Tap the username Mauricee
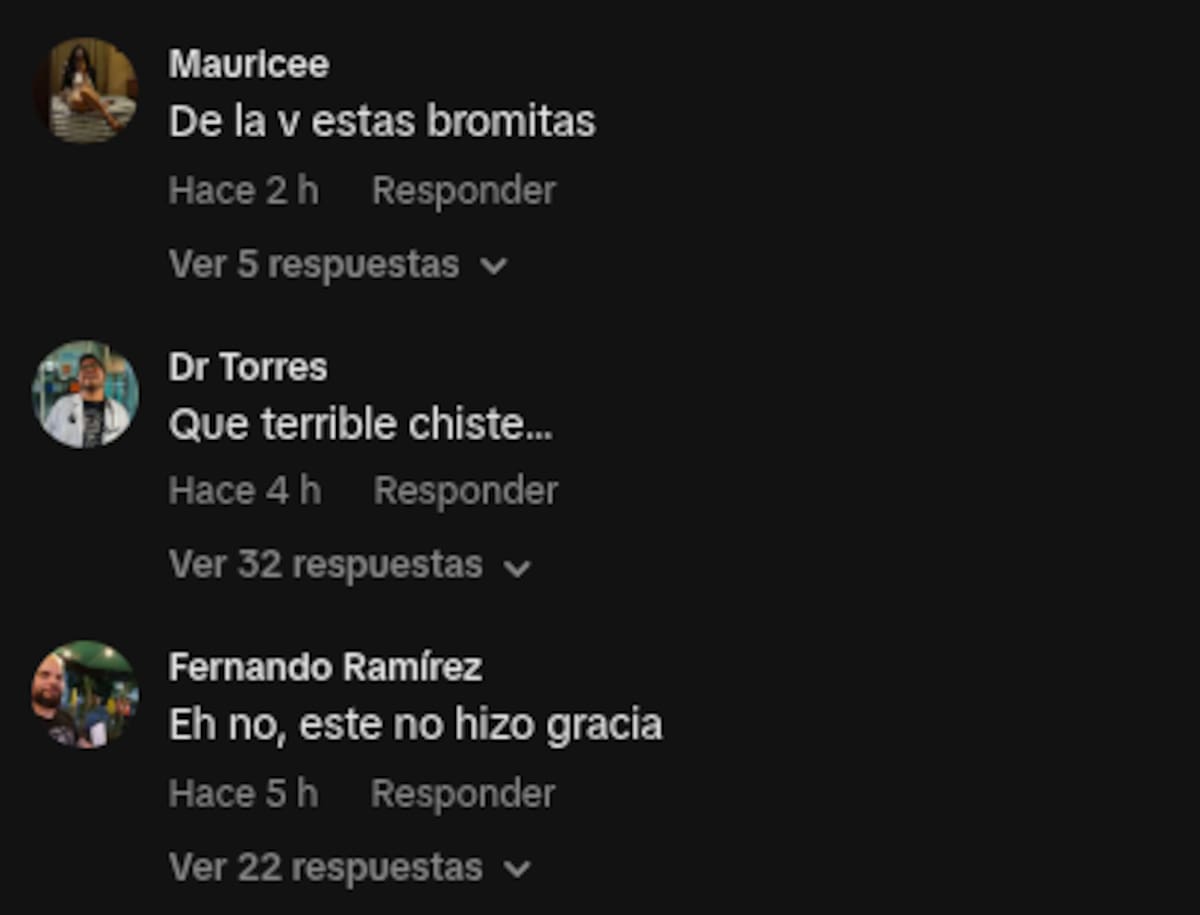 pos(248,64)
